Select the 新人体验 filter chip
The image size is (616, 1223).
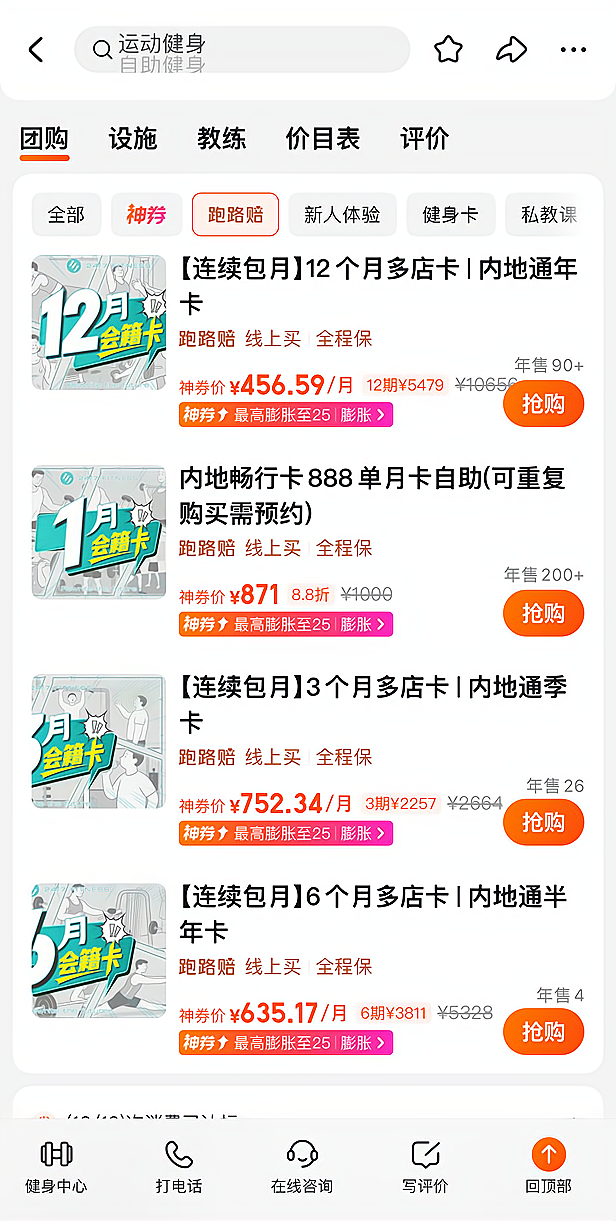click(342, 215)
